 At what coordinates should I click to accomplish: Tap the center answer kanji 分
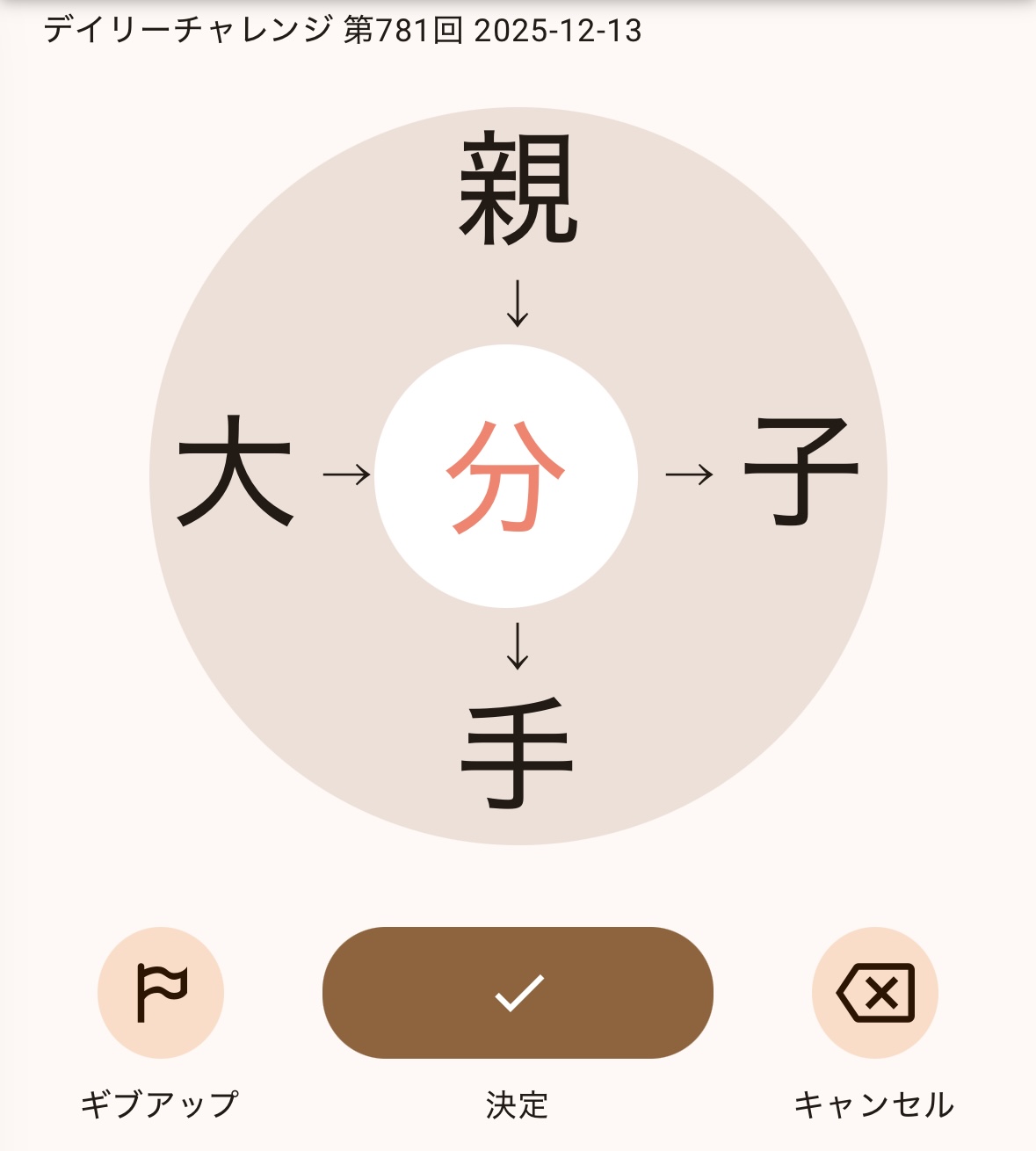coord(506,476)
